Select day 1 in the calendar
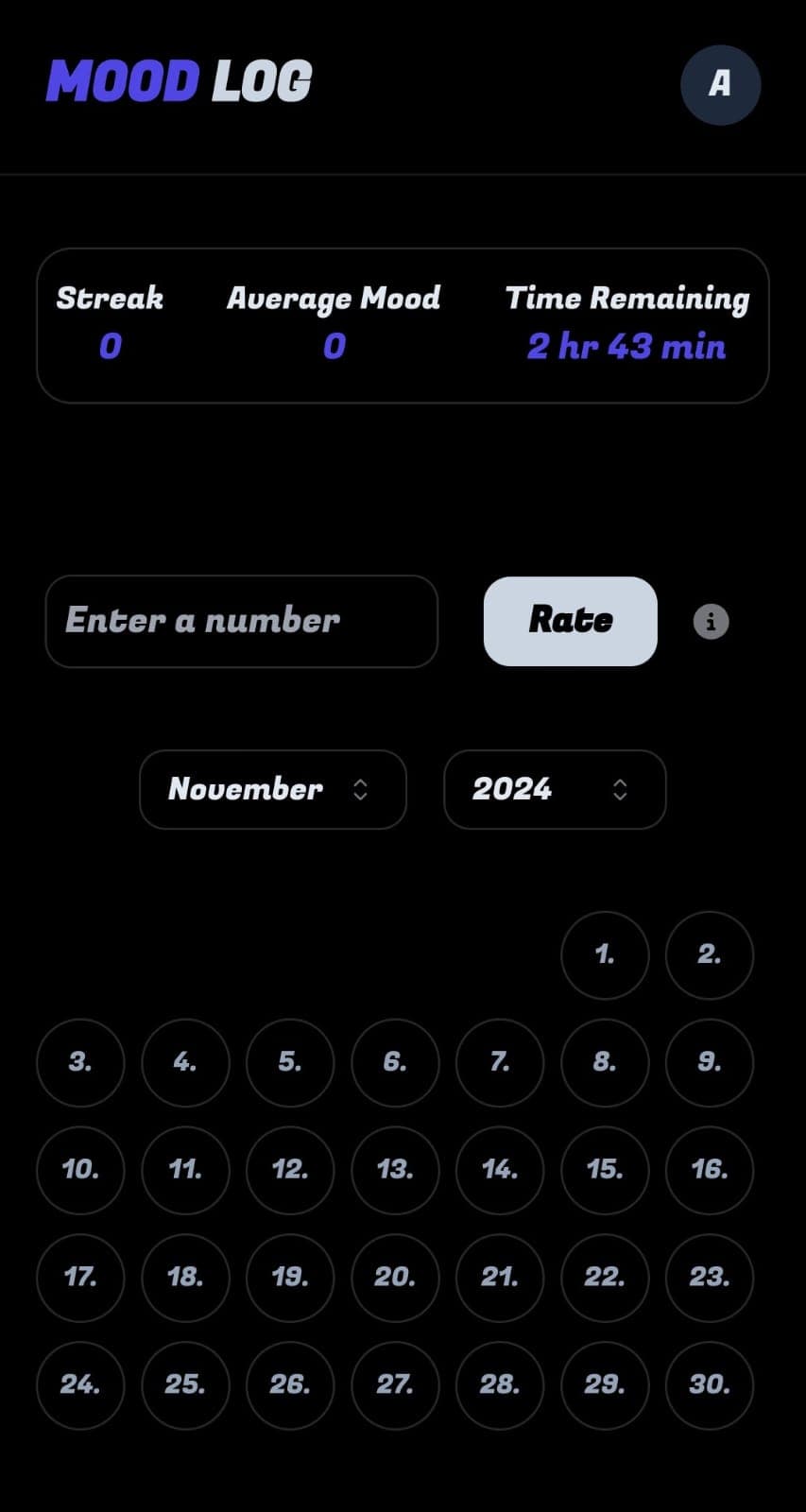 tap(605, 954)
